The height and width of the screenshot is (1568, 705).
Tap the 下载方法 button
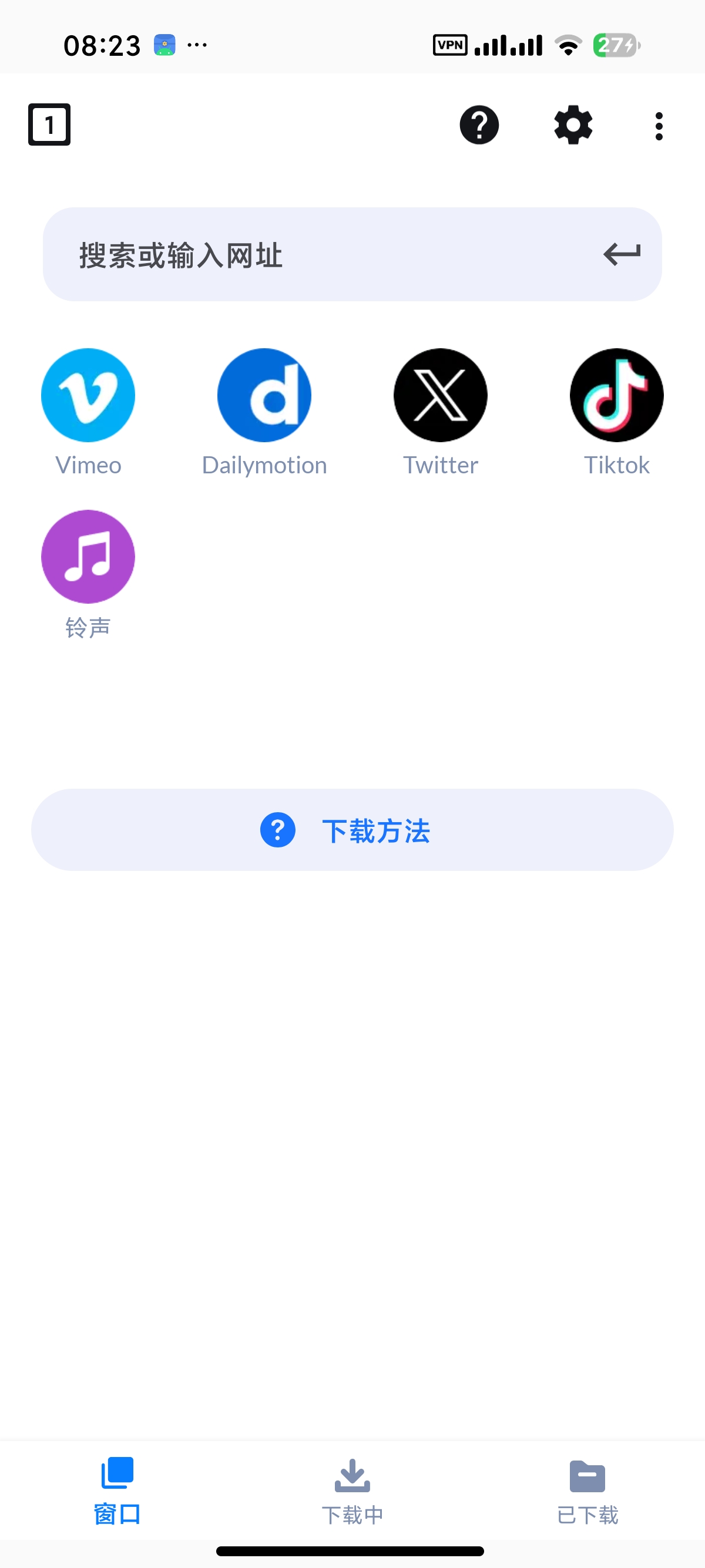(x=352, y=830)
